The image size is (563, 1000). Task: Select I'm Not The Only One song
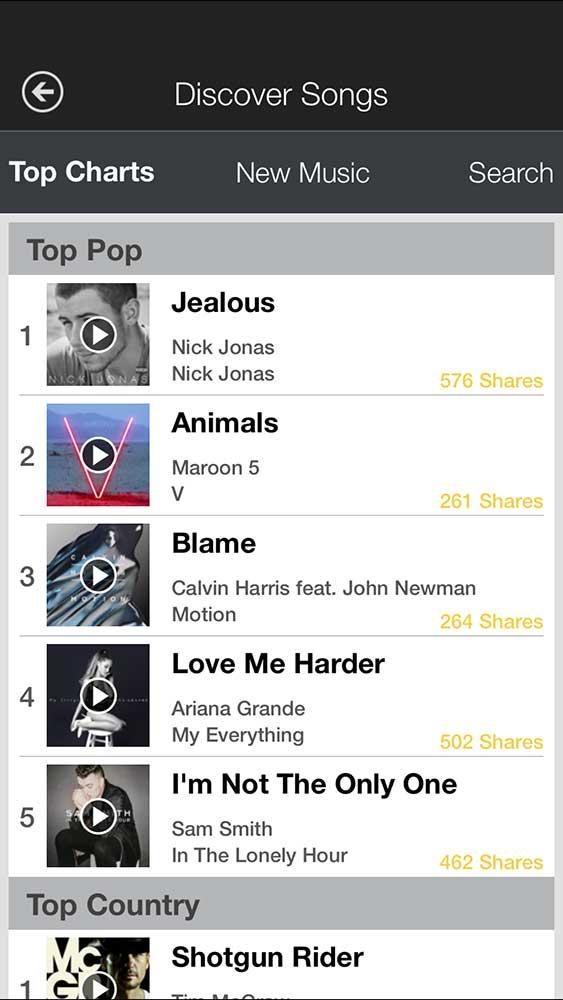click(x=281, y=817)
